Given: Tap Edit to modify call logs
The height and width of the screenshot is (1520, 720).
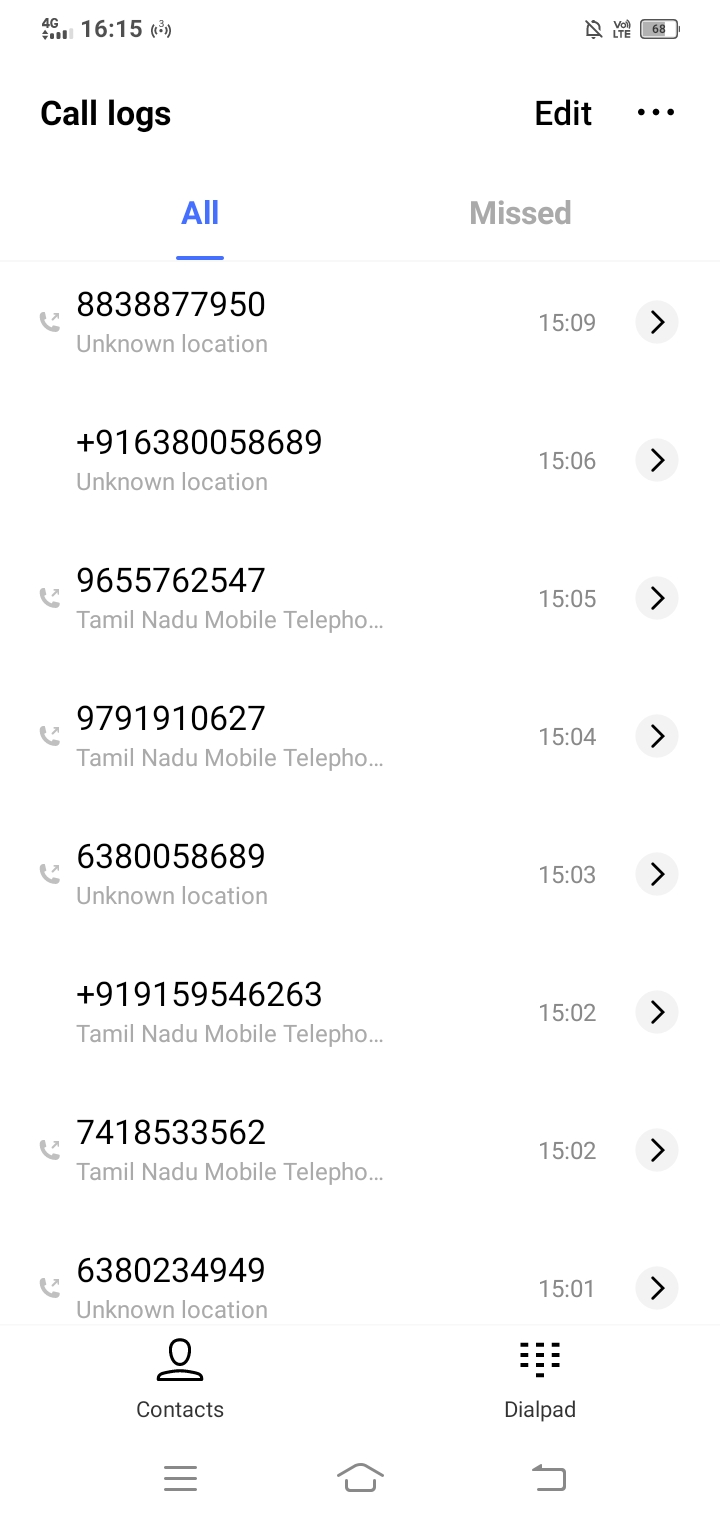Looking at the screenshot, I should click(x=563, y=113).
